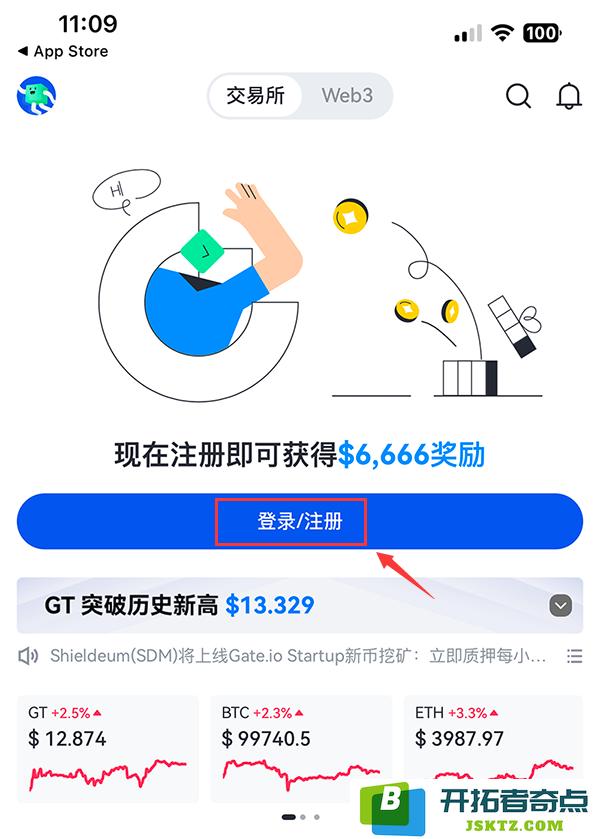Open the notifications bell

coord(569,96)
